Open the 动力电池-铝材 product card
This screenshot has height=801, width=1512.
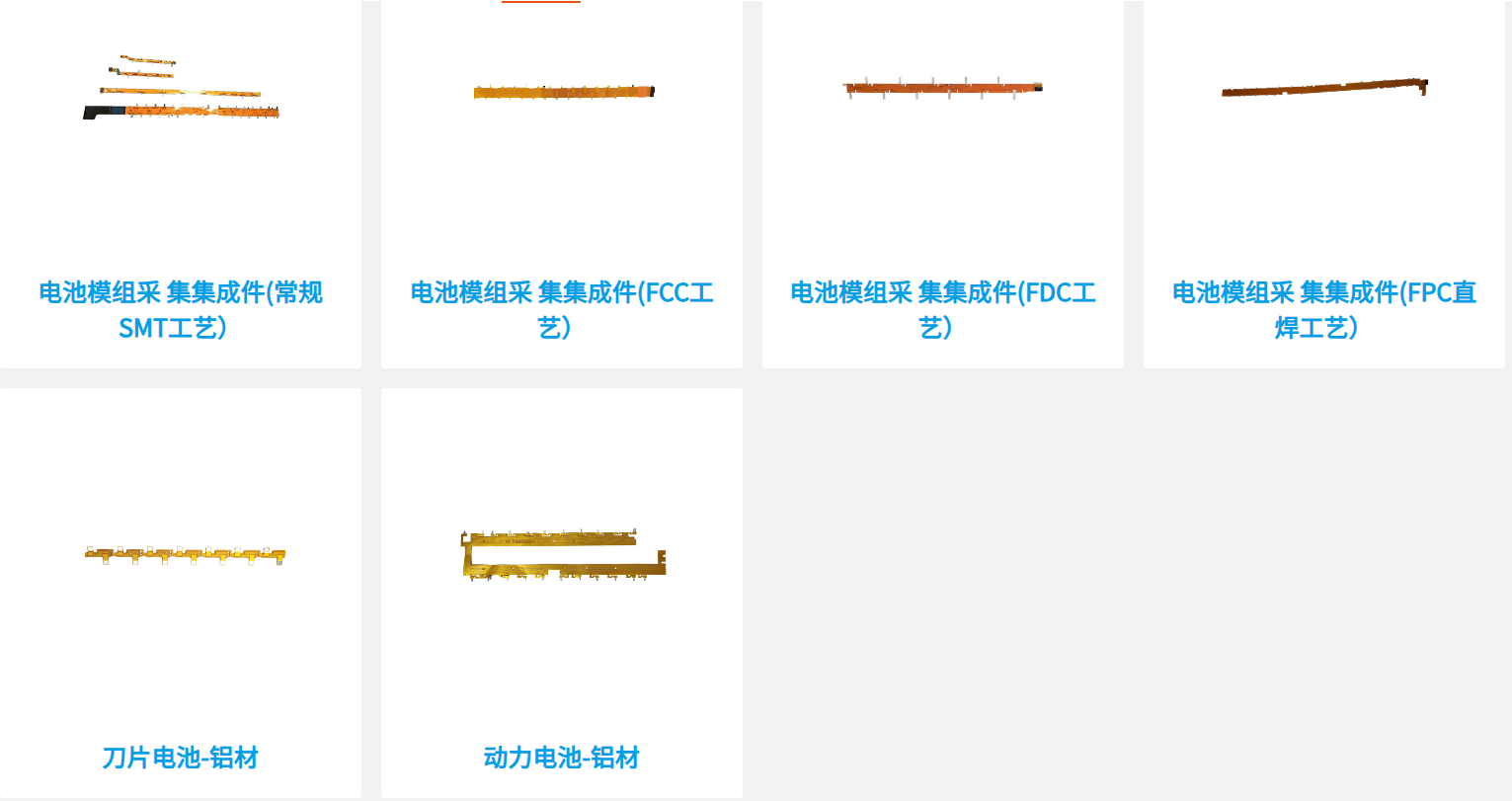click(x=561, y=757)
